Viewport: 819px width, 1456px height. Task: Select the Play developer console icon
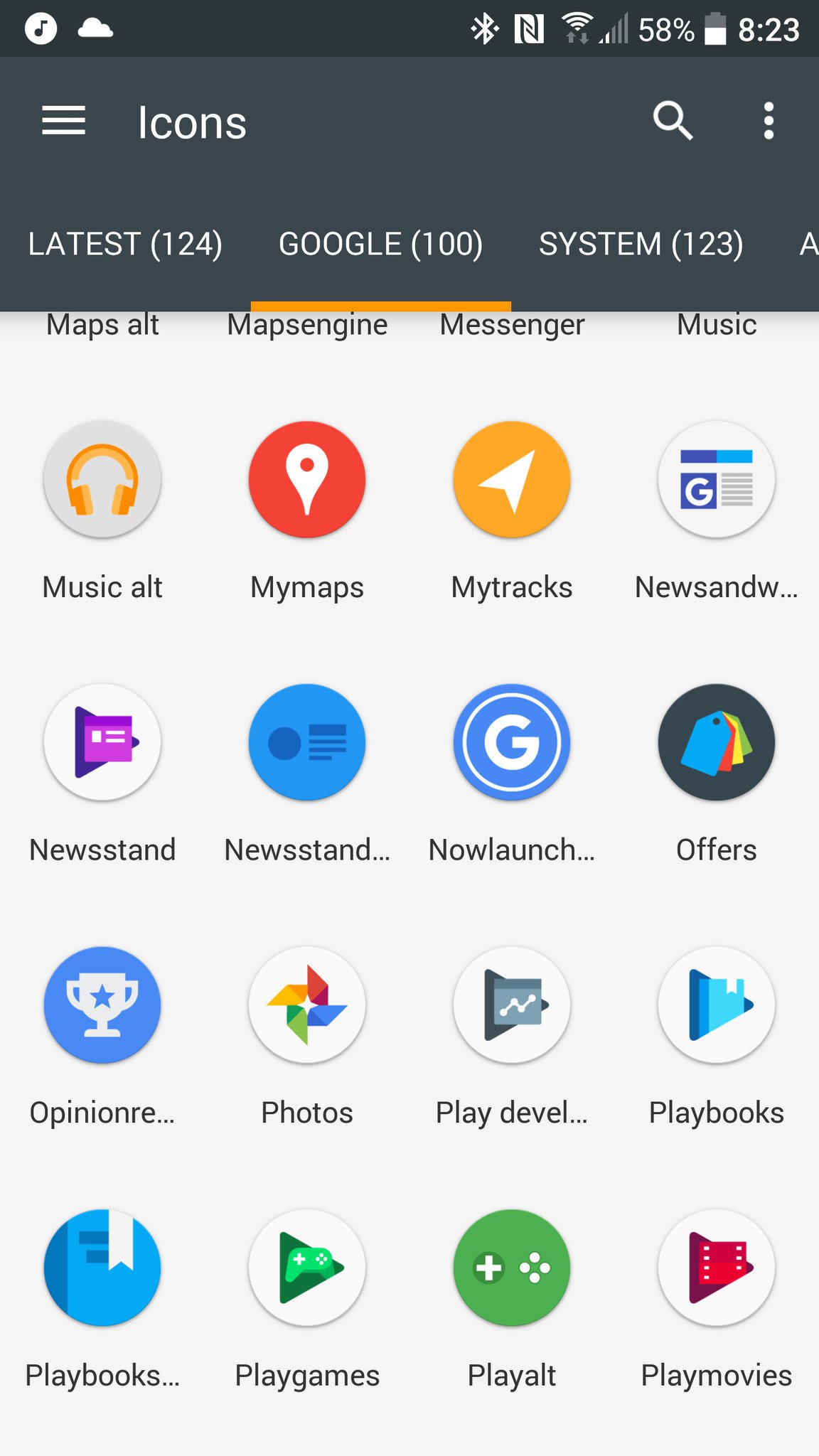coord(511,1005)
